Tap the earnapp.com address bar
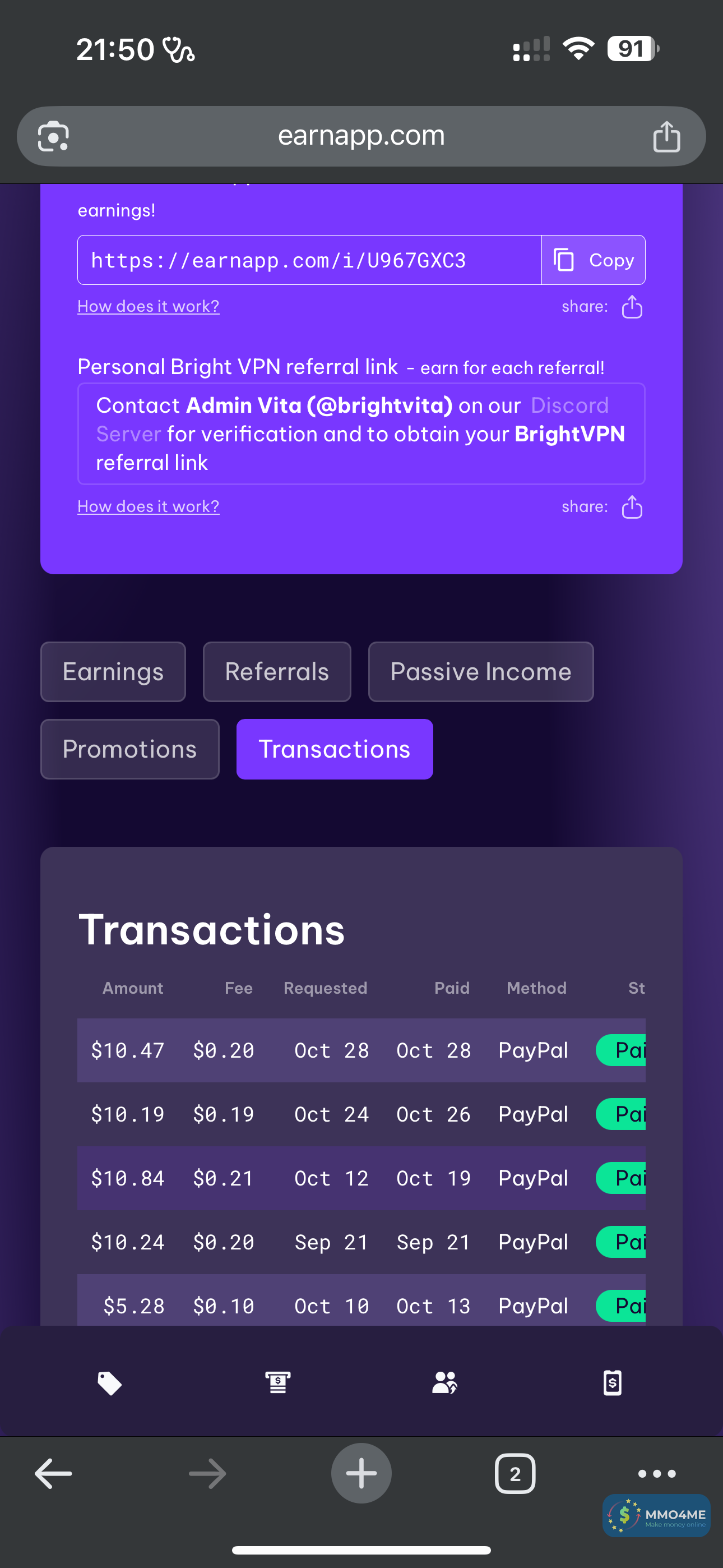 point(361,136)
